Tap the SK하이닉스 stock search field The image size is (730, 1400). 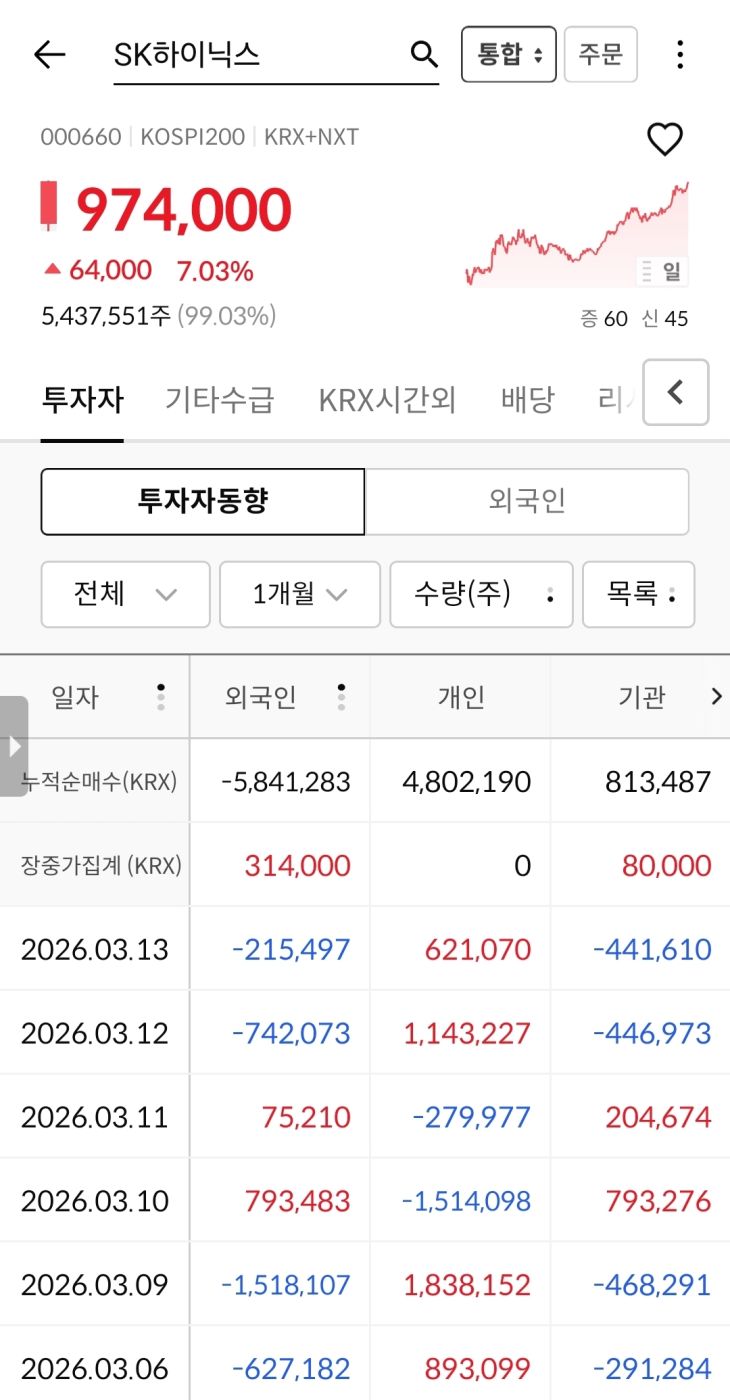260,55
